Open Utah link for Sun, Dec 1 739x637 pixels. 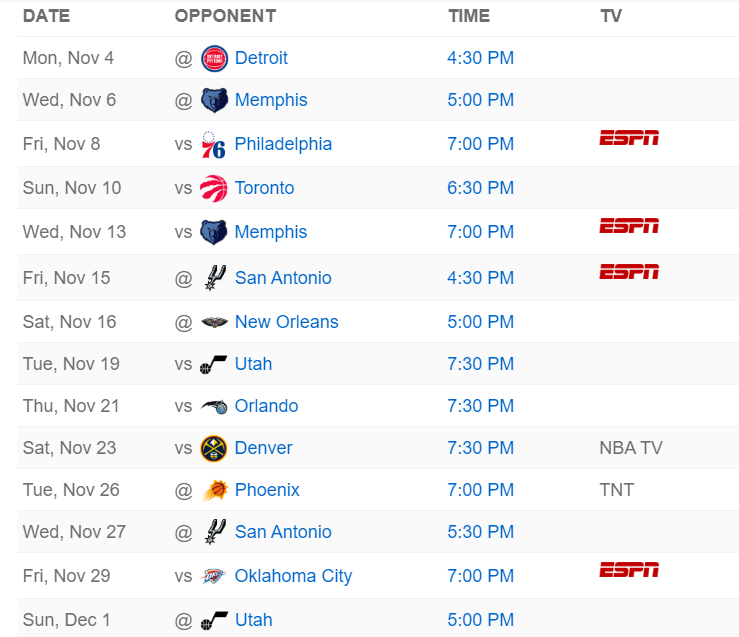253,620
